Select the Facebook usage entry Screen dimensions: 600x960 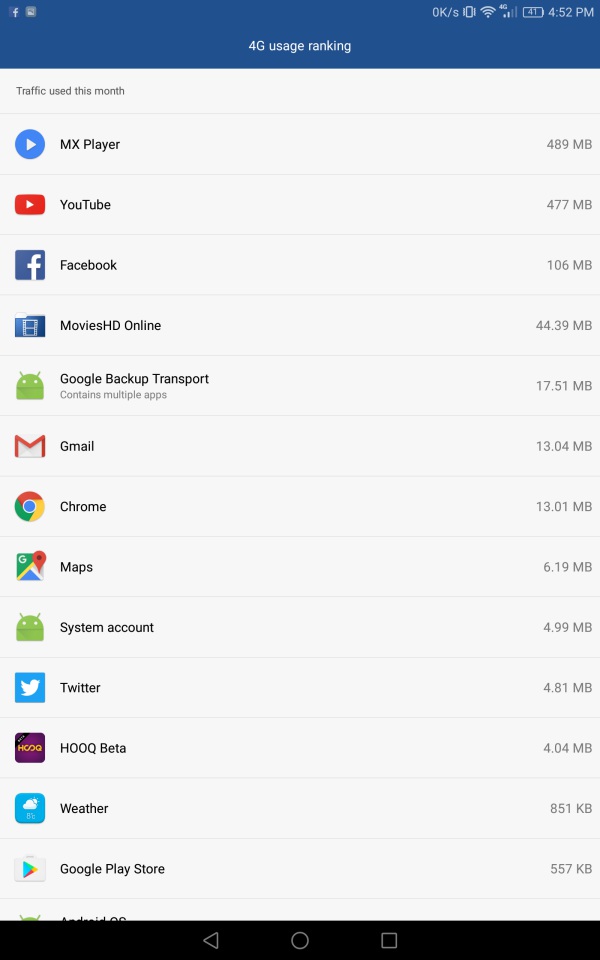tap(300, 265)
